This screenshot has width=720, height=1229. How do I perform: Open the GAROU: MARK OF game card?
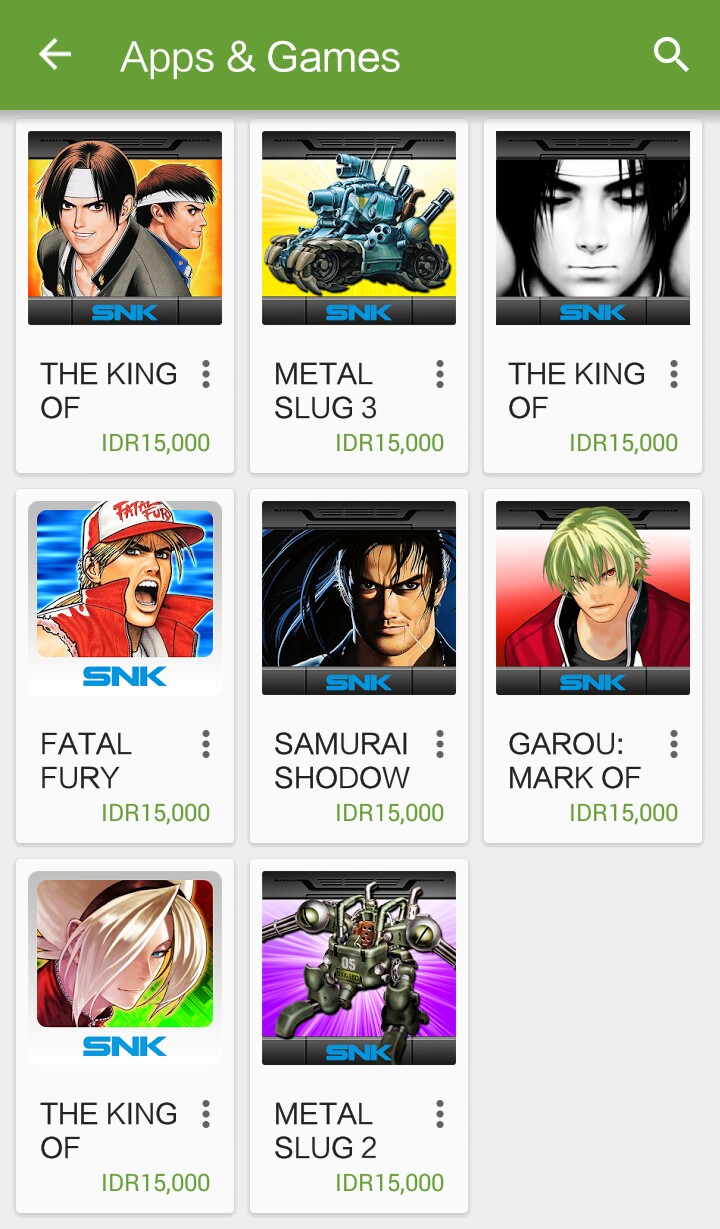click(x=592, y=600)
